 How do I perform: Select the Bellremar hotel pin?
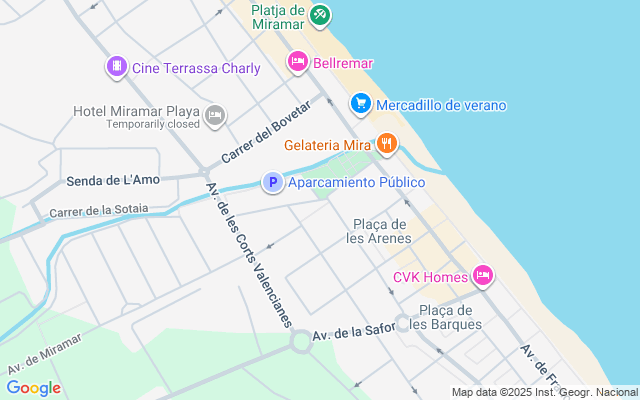pyautogui.click(x=297, y=63)
